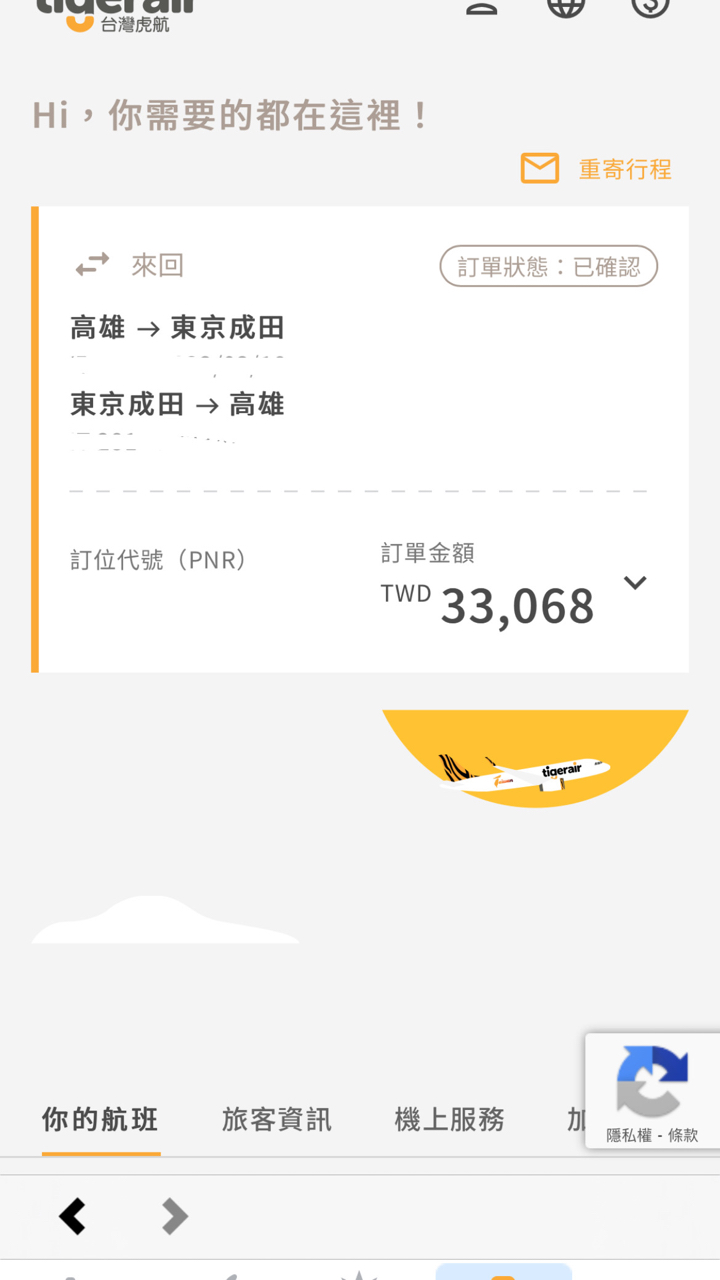Go forward with the browser forward arrow
Screen dimensions: 720x1280
[x=175, y=1217]
